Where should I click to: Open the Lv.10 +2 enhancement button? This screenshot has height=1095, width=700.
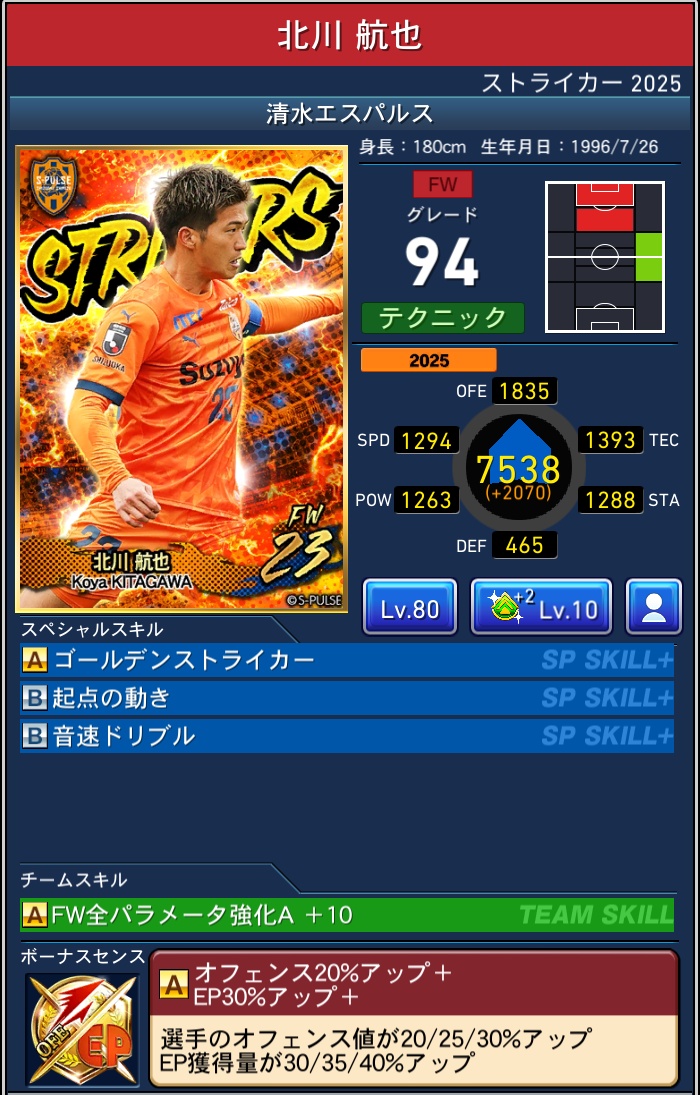pos(541,607)
